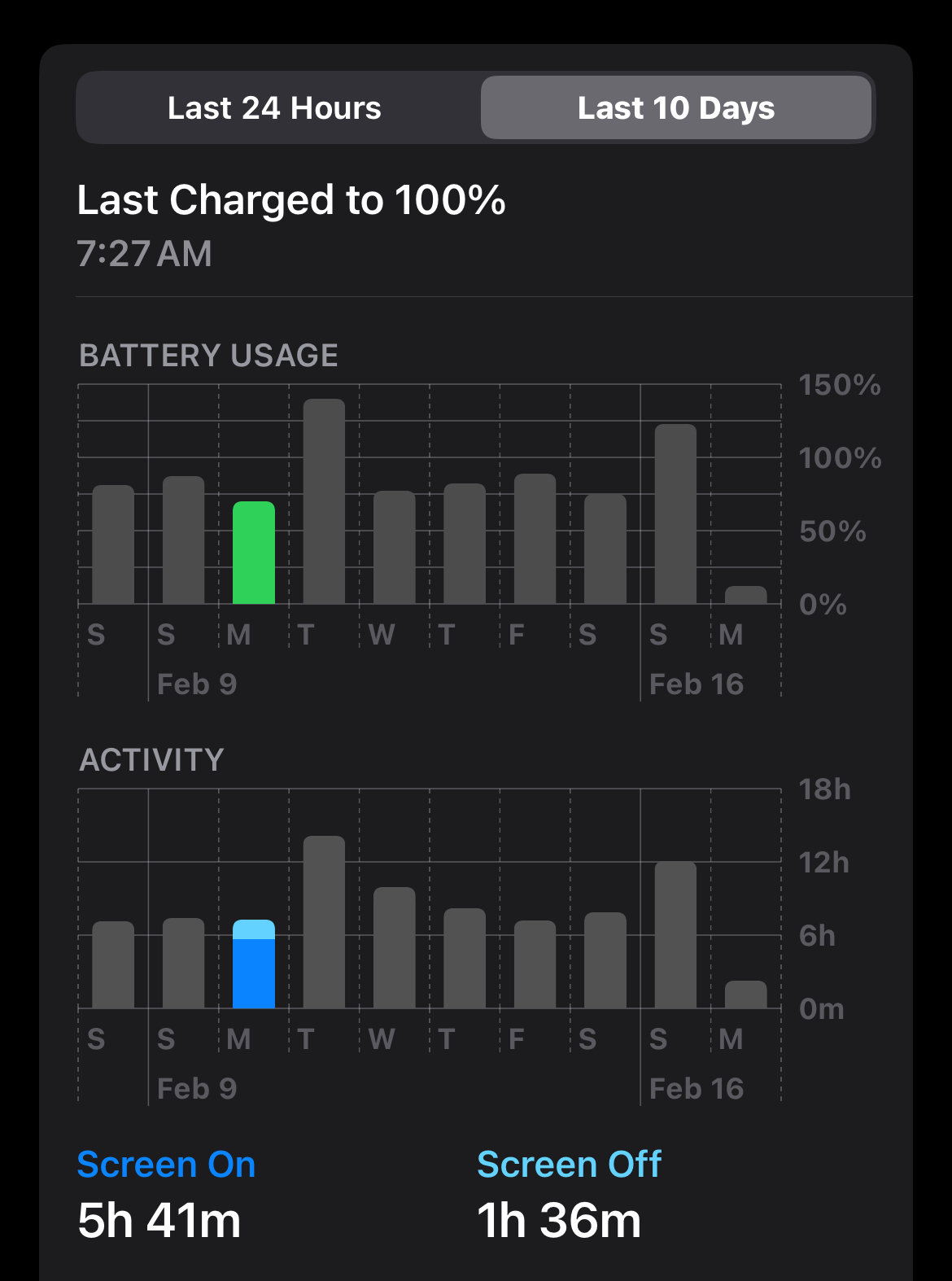Image resolution: width=952 pixels, height=1281 pixels.
Task: Select Friday's bar in the Activity chart
Action: [535, 965]
